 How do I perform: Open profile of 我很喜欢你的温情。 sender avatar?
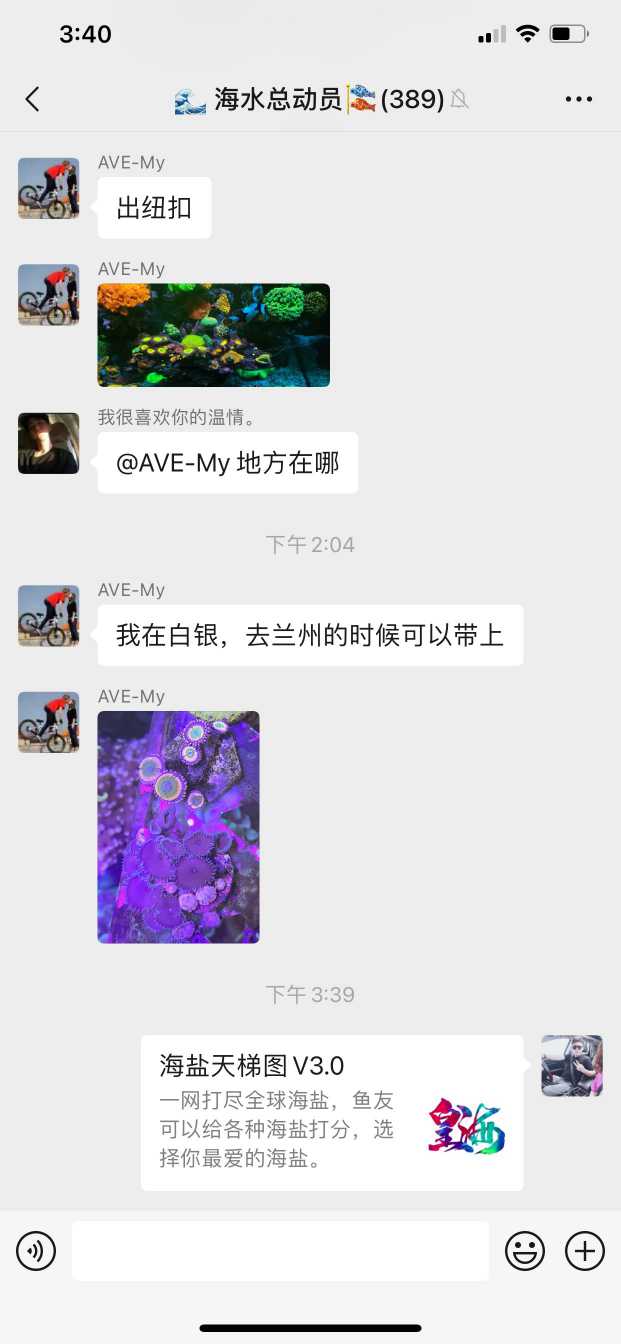[48, 443]
